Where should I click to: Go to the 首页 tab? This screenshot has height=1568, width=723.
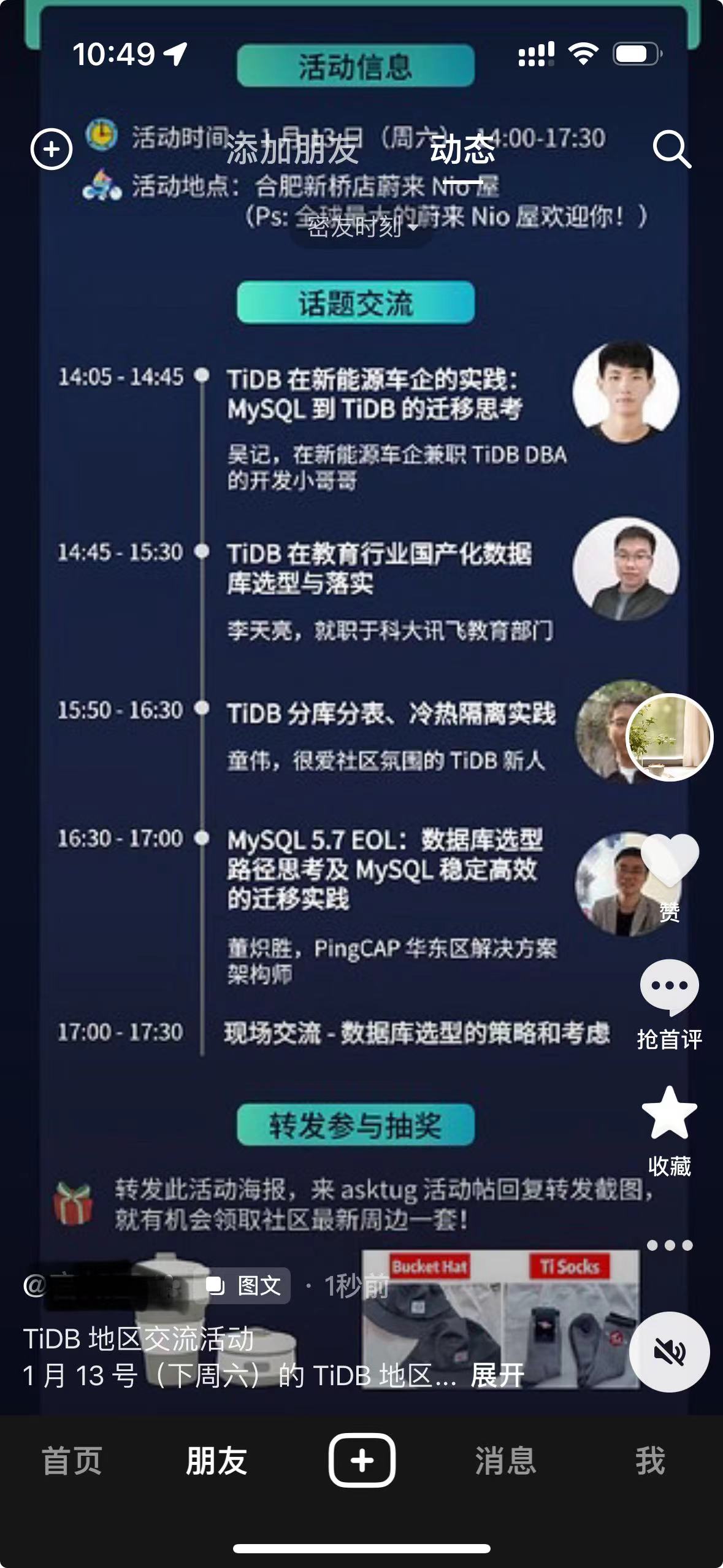pyautogui.click(x=72, y=1461)
